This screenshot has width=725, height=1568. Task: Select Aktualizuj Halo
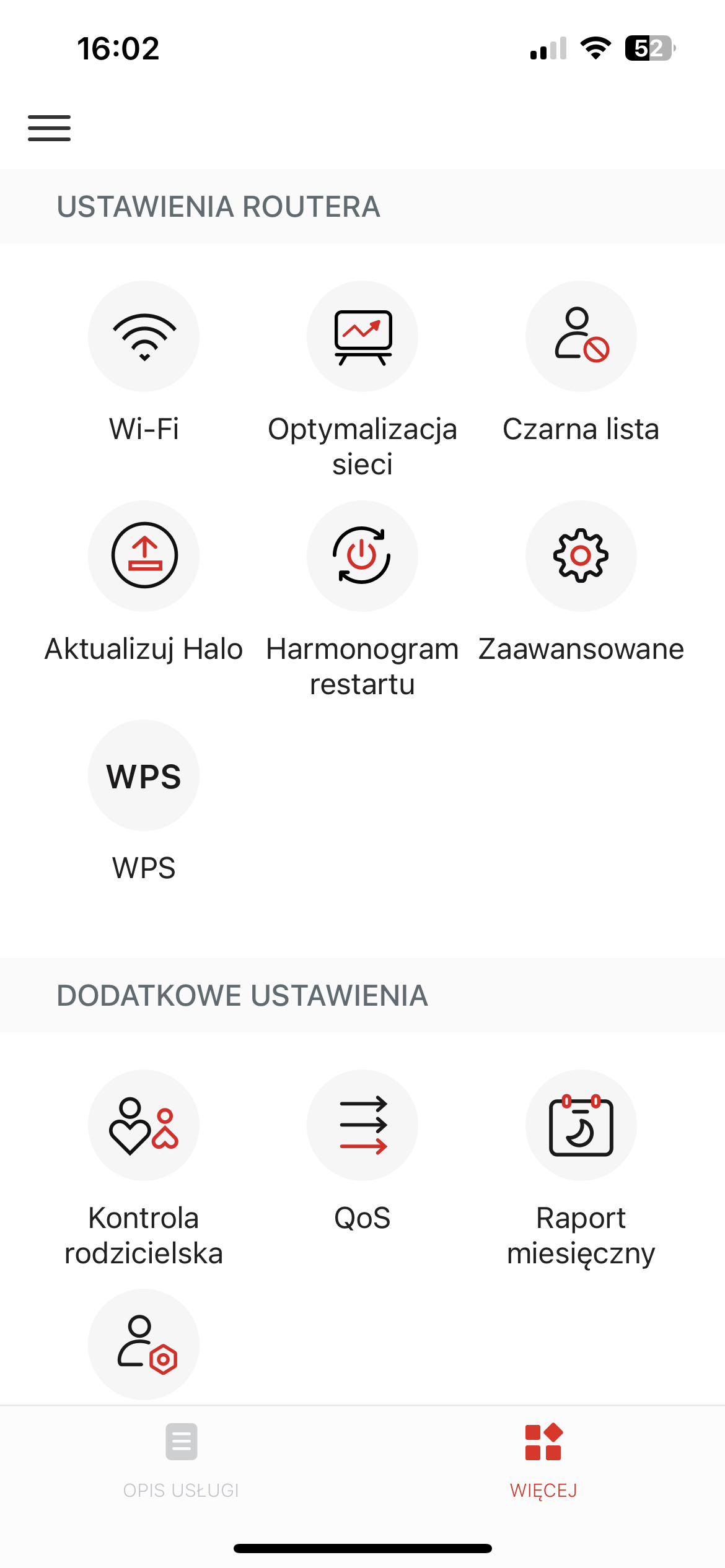click(144, 555)
